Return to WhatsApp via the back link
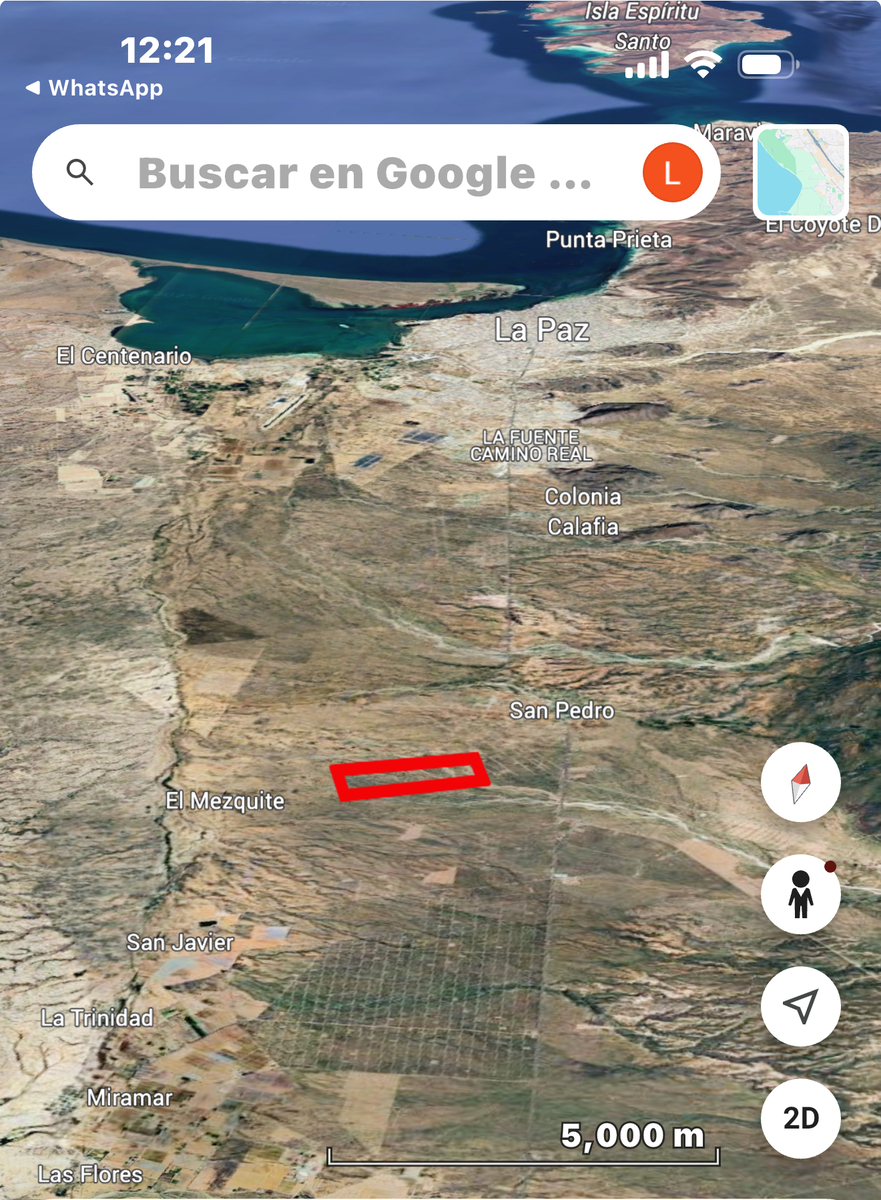 pos(93,88)
